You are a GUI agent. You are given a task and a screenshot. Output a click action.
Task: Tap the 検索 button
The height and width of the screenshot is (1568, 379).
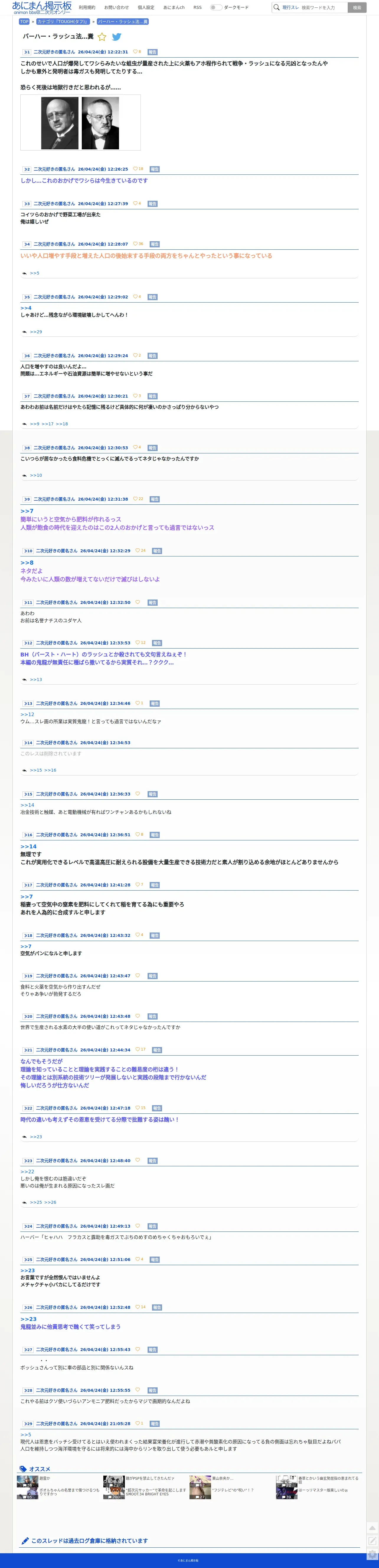[x=357, y=7]
